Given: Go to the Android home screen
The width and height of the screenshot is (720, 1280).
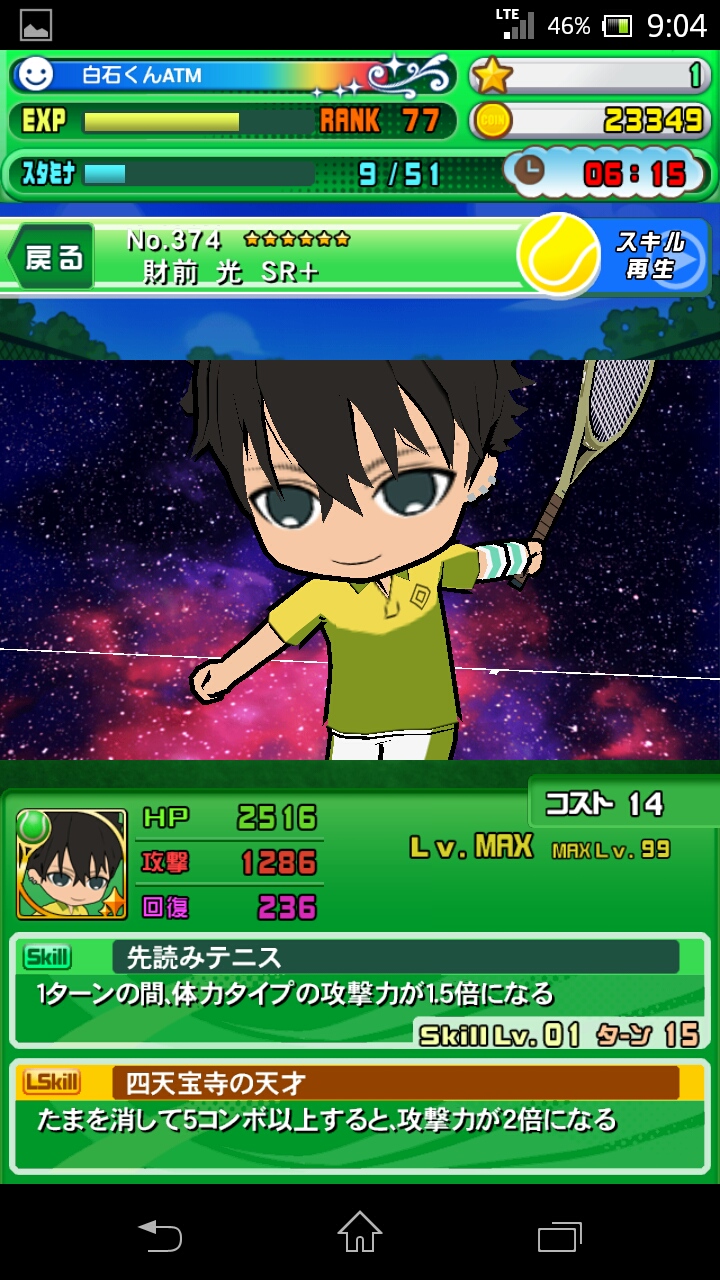Looking at the screenshot, I should [x=359, y=1232].
